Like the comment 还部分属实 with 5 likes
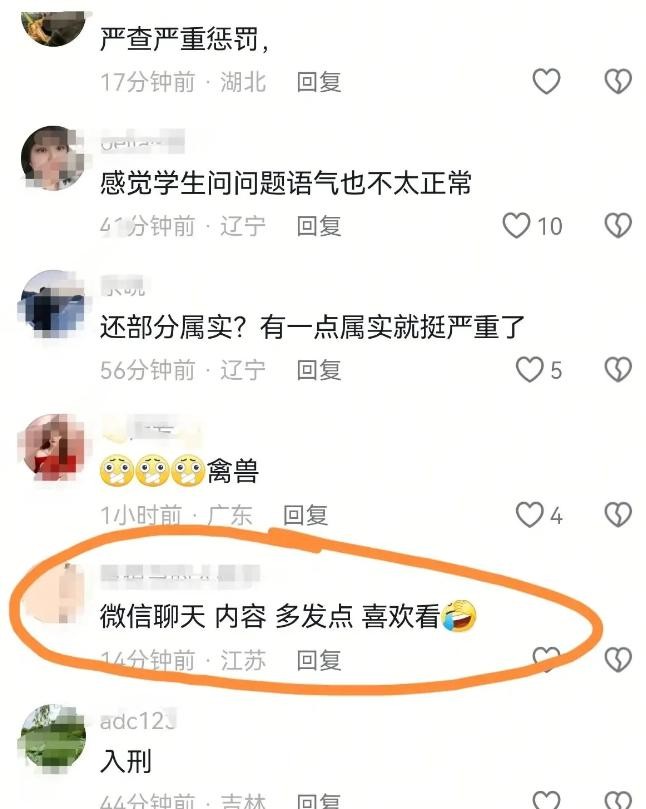The height and width of the screenshot is (809, 646). tap(529, 370)
